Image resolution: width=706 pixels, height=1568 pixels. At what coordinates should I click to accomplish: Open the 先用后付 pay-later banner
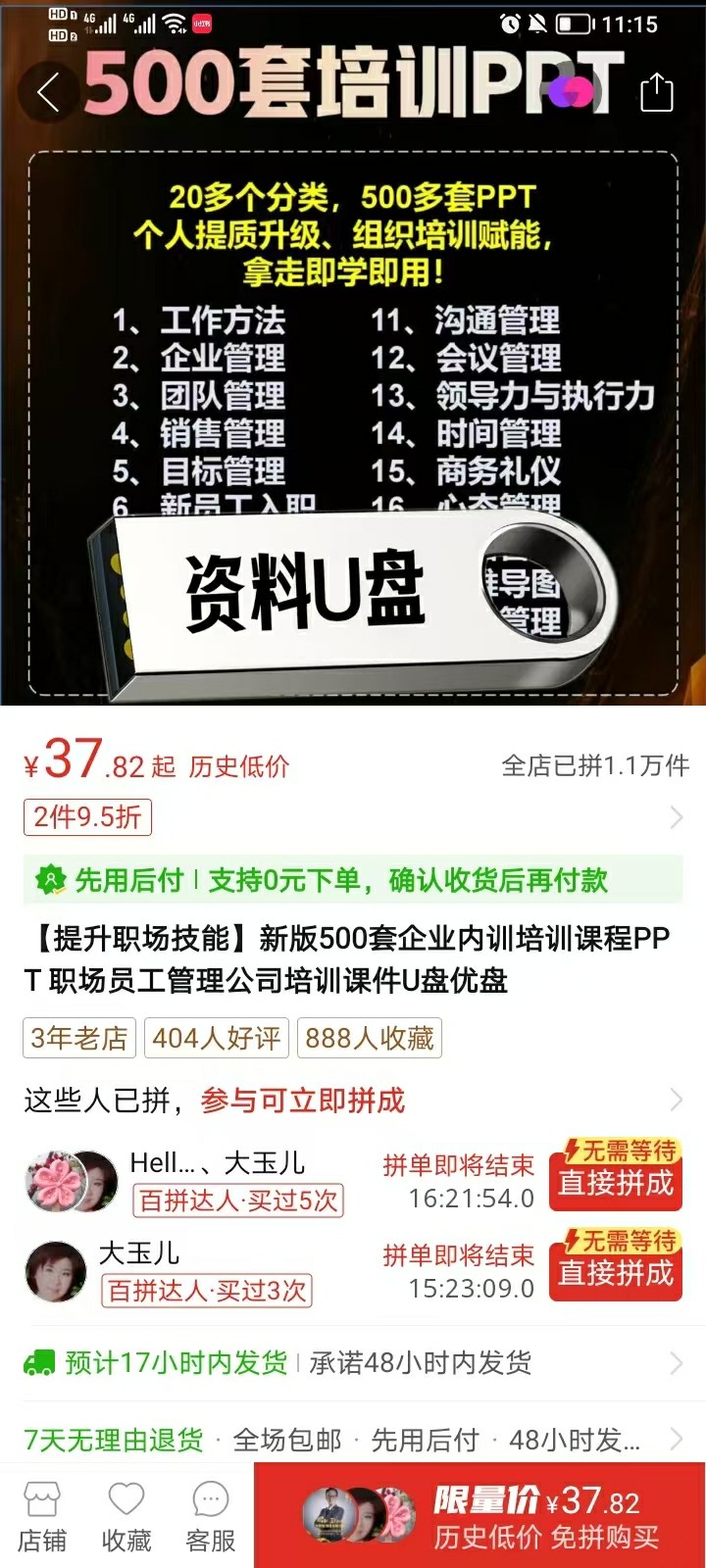pos(353,880)
